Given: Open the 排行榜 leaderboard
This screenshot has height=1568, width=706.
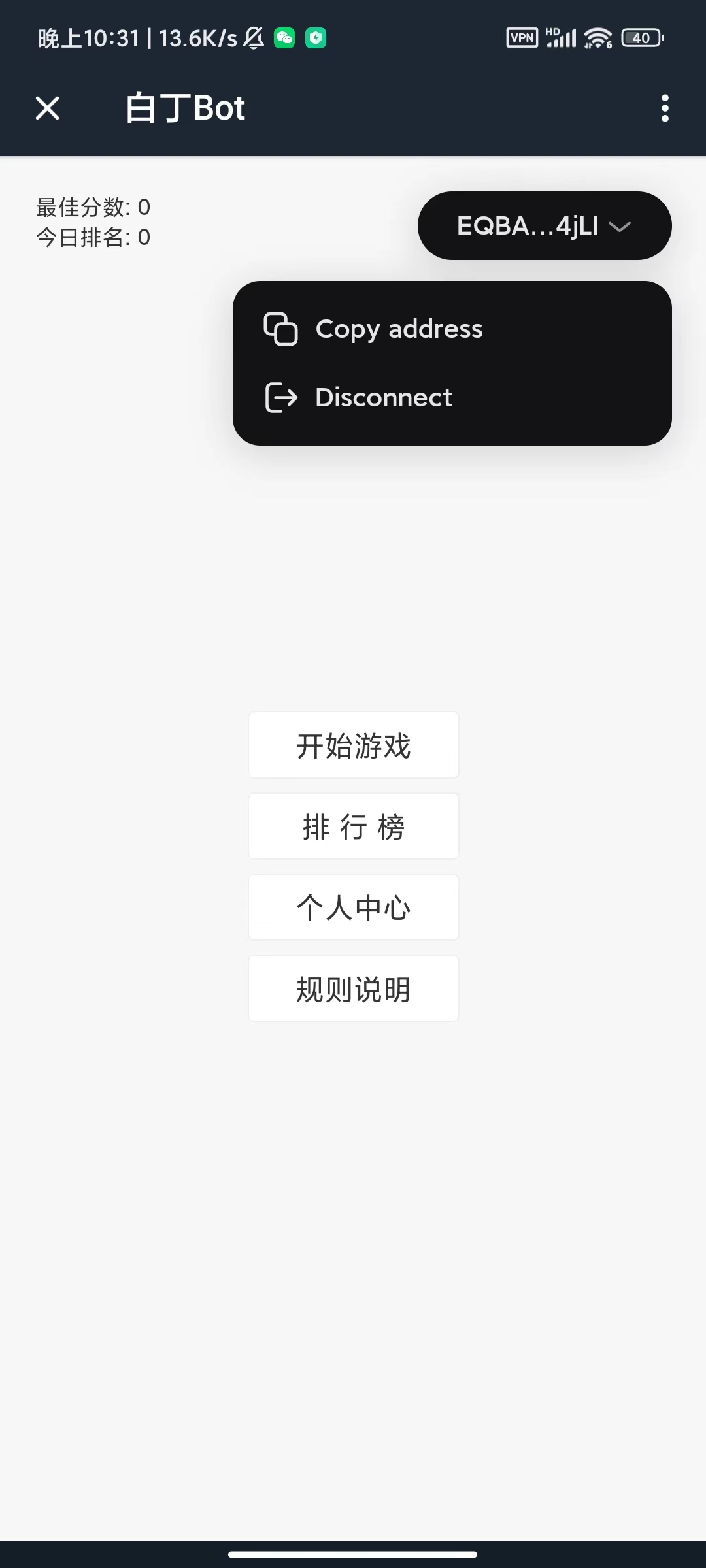Looking at the screenshot, I should (x=353, y=826).
